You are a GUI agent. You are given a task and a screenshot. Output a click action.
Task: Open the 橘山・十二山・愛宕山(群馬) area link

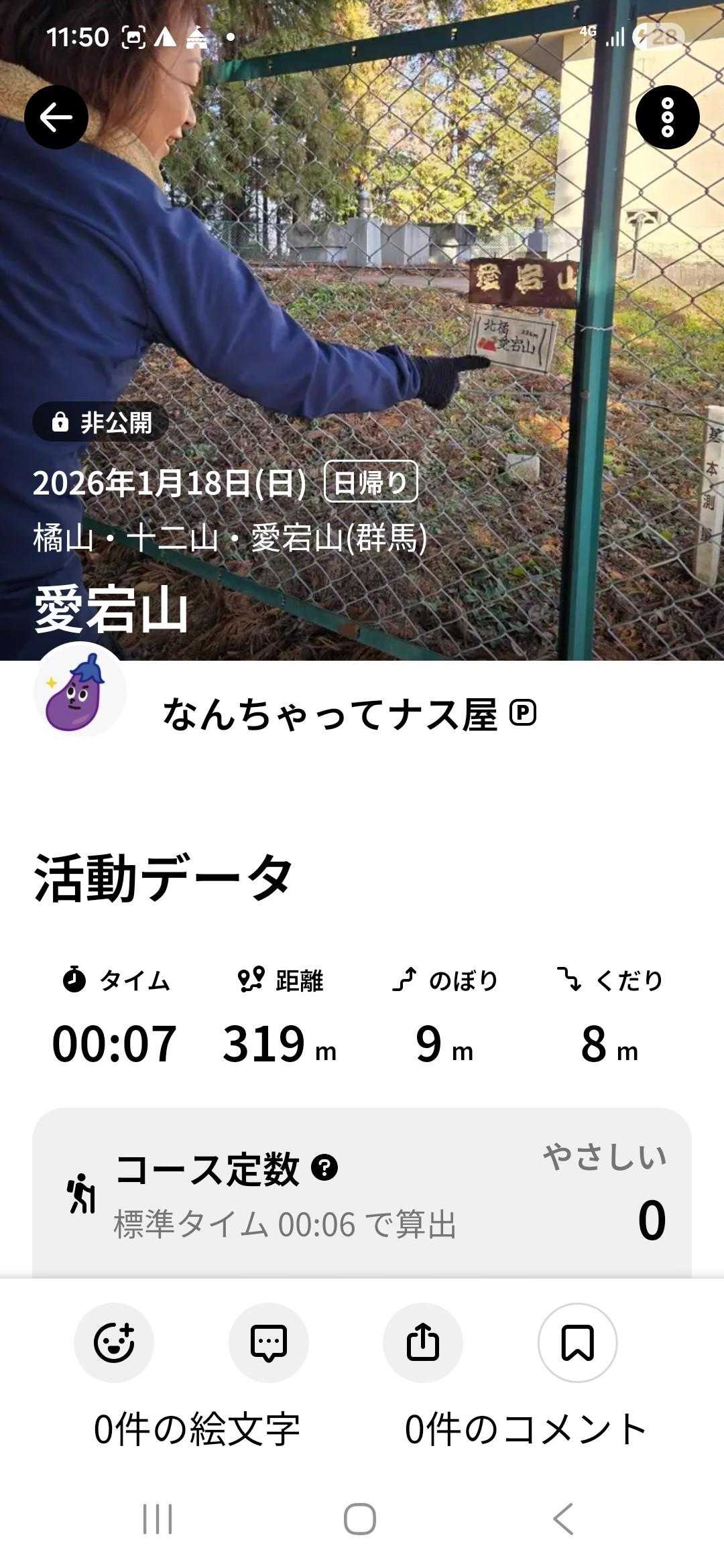coord(230,537)
